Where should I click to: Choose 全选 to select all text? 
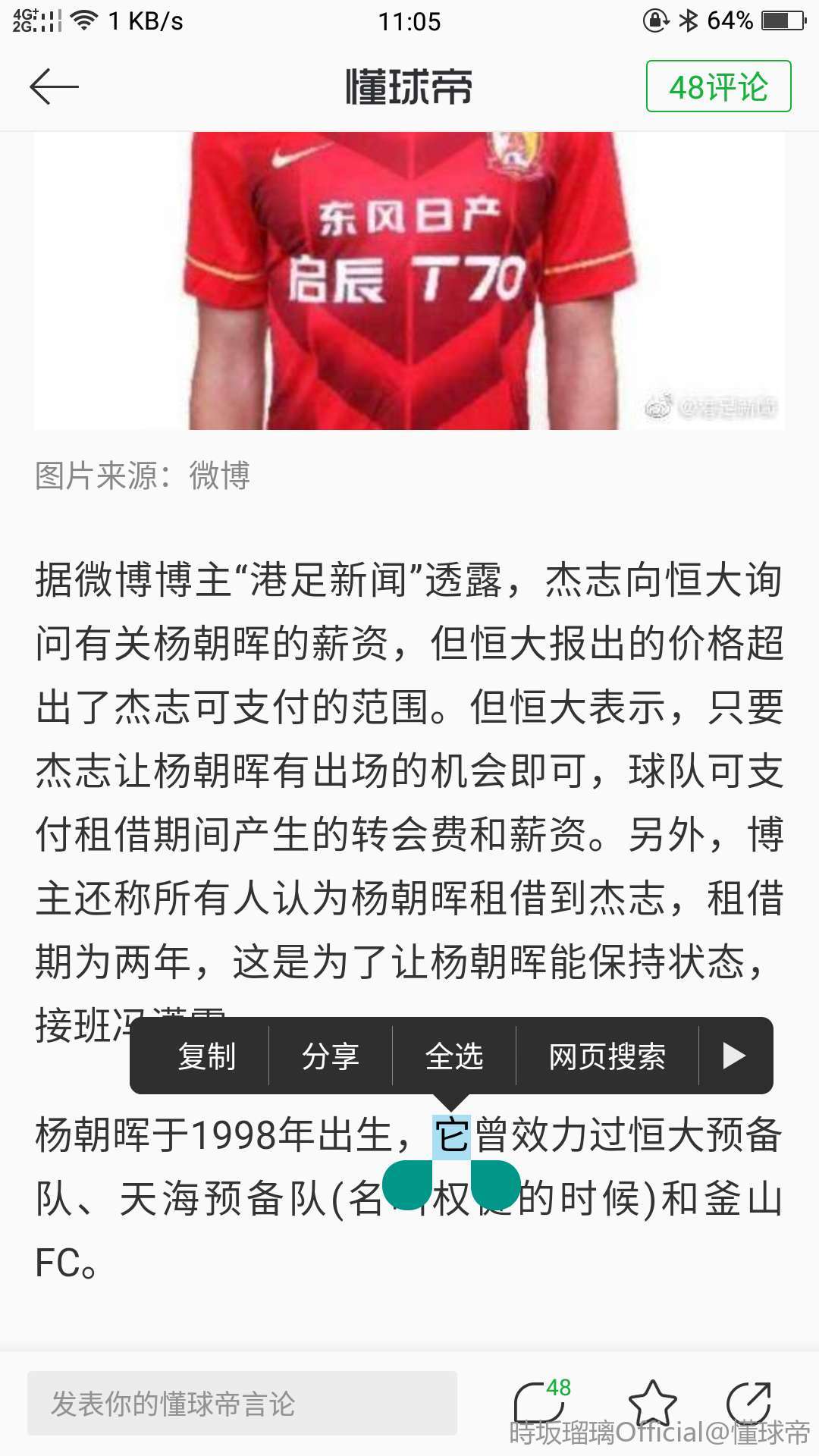454,1056
